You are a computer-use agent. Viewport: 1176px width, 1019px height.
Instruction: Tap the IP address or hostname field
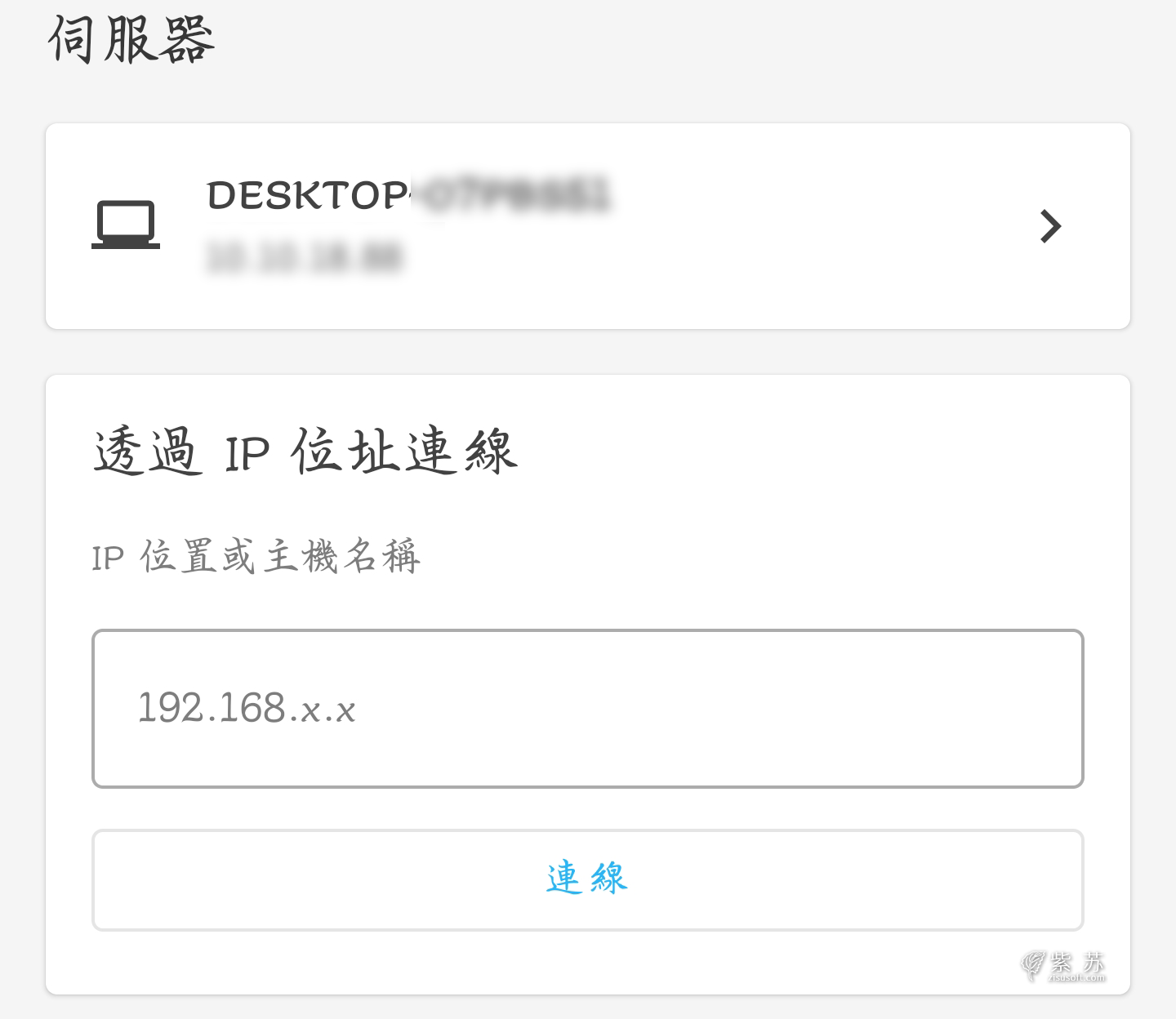tap(586, 708)
